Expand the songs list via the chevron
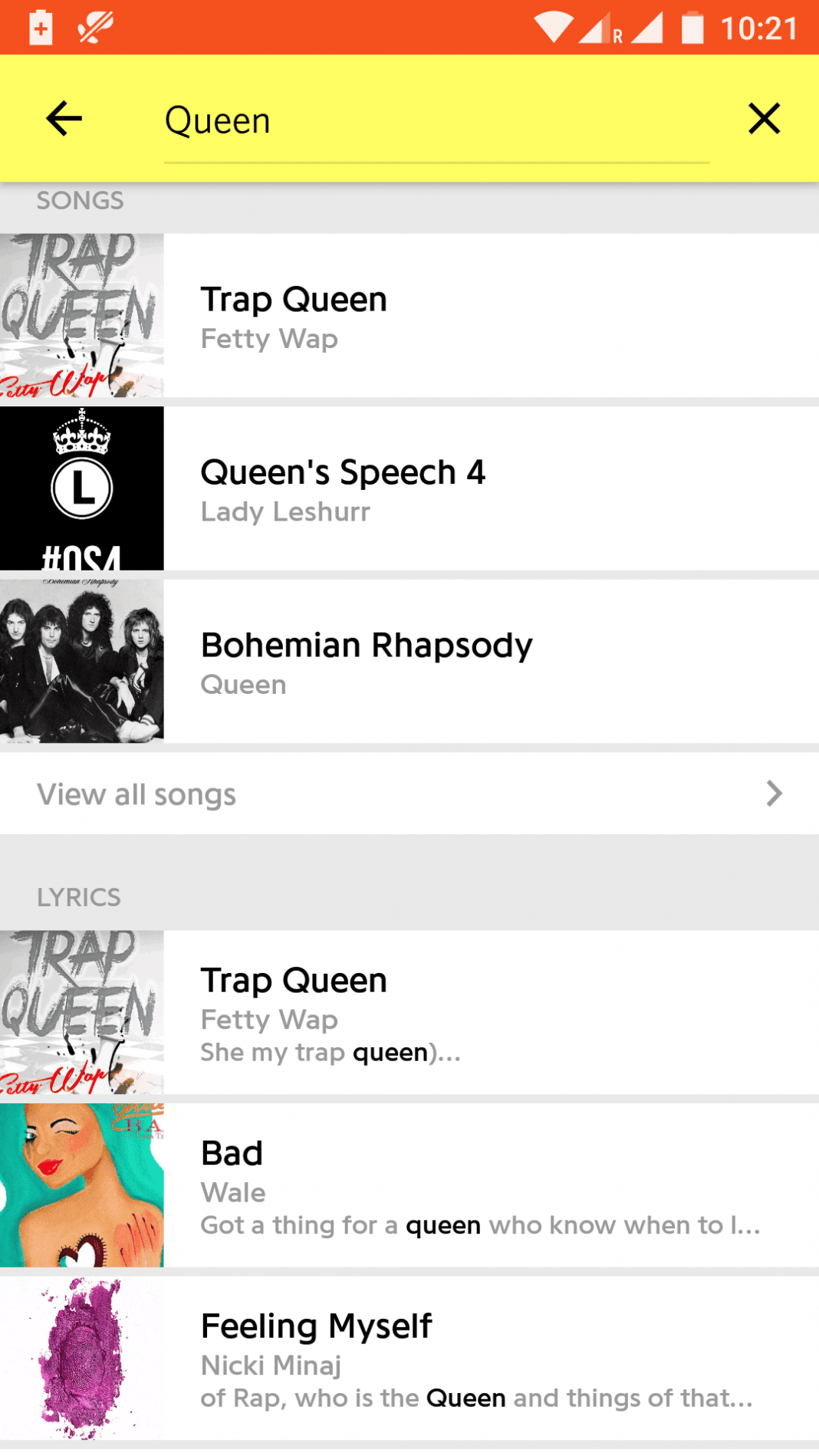Viewport: 819px width, 1456px height. (x=774, y=794)
